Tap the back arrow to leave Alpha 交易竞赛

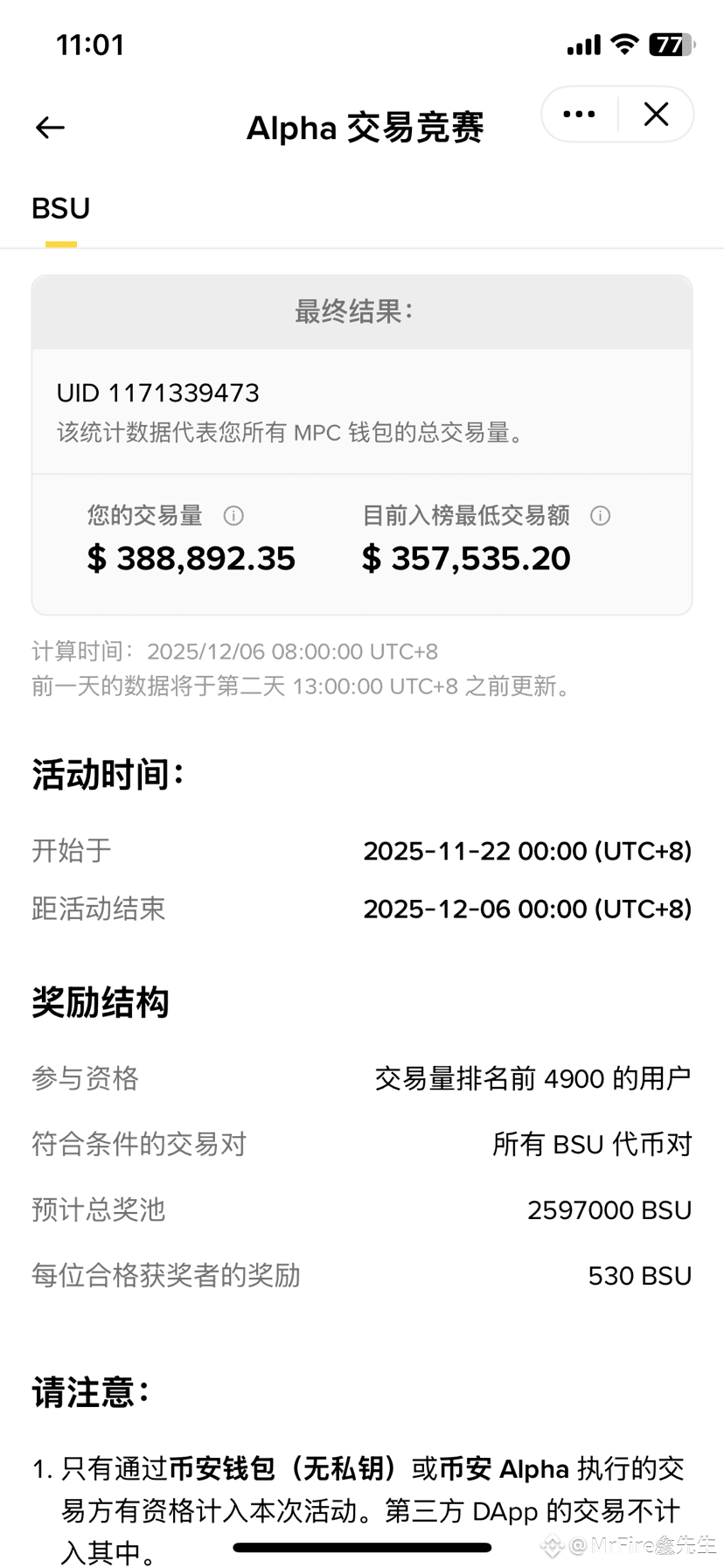pos(50,127)
